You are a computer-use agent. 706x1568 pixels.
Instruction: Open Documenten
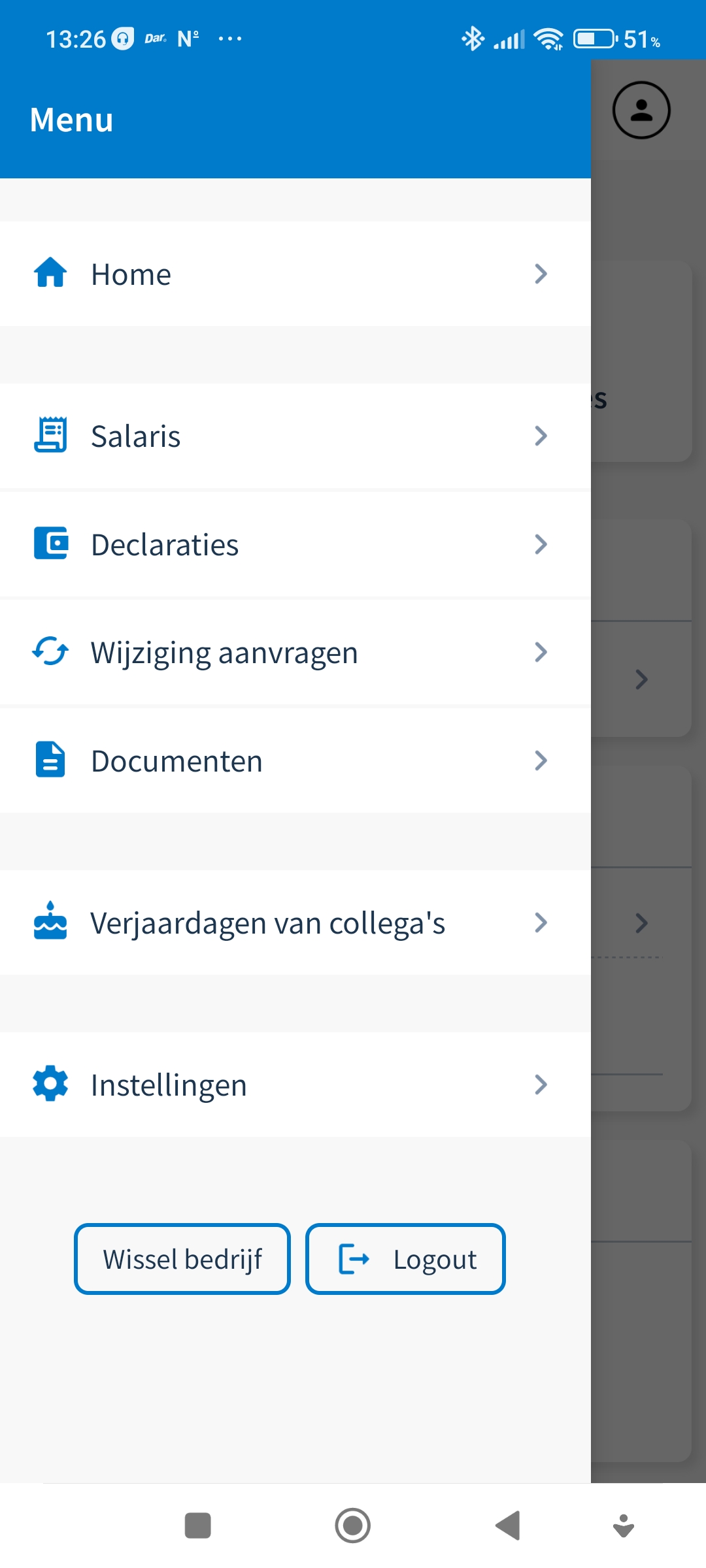click(x=294, y=761)
